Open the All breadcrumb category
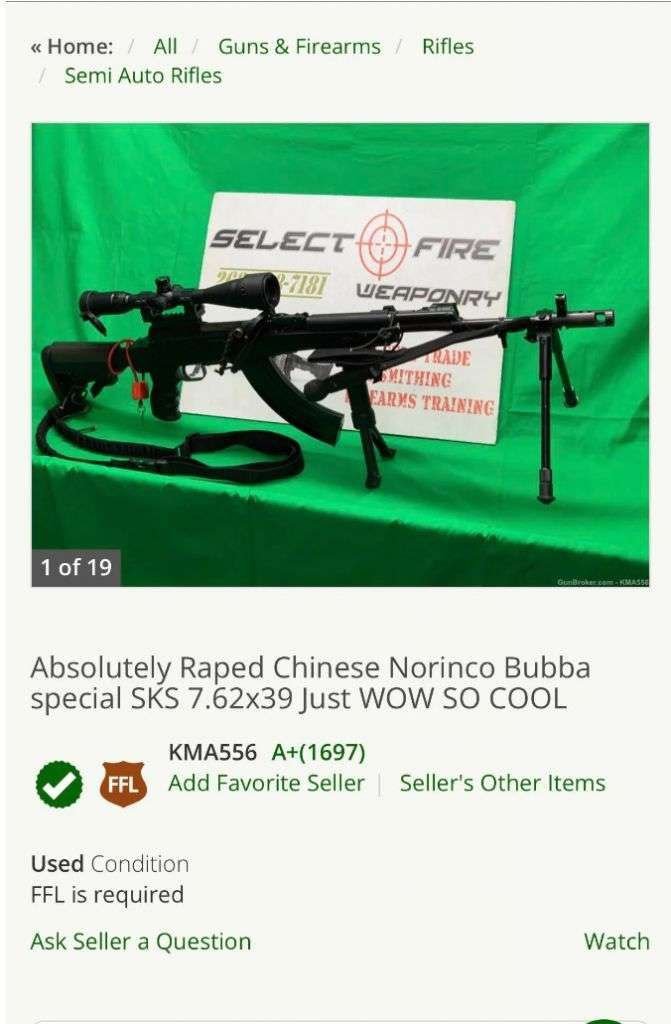 [x=165, y=46]
